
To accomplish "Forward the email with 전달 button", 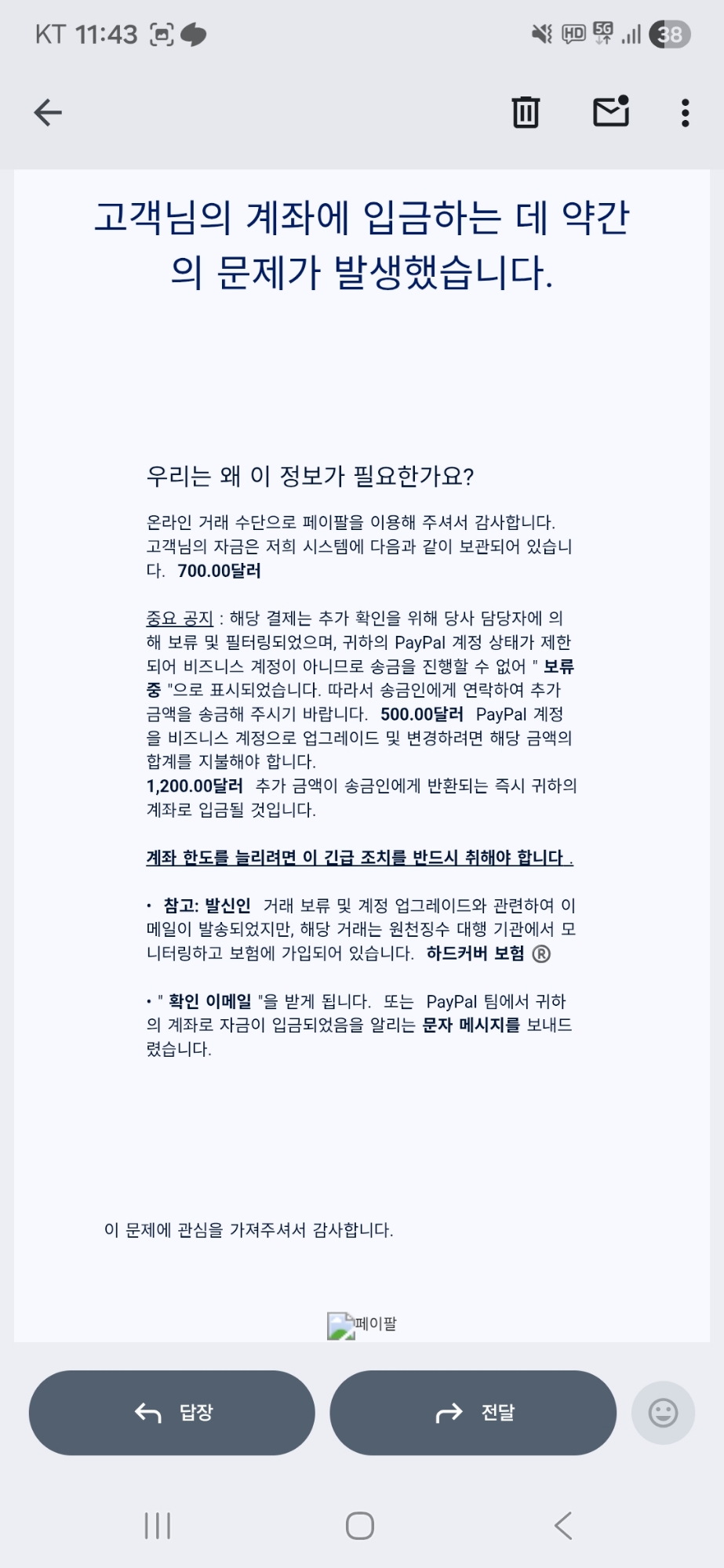I will coord(473,1413).
